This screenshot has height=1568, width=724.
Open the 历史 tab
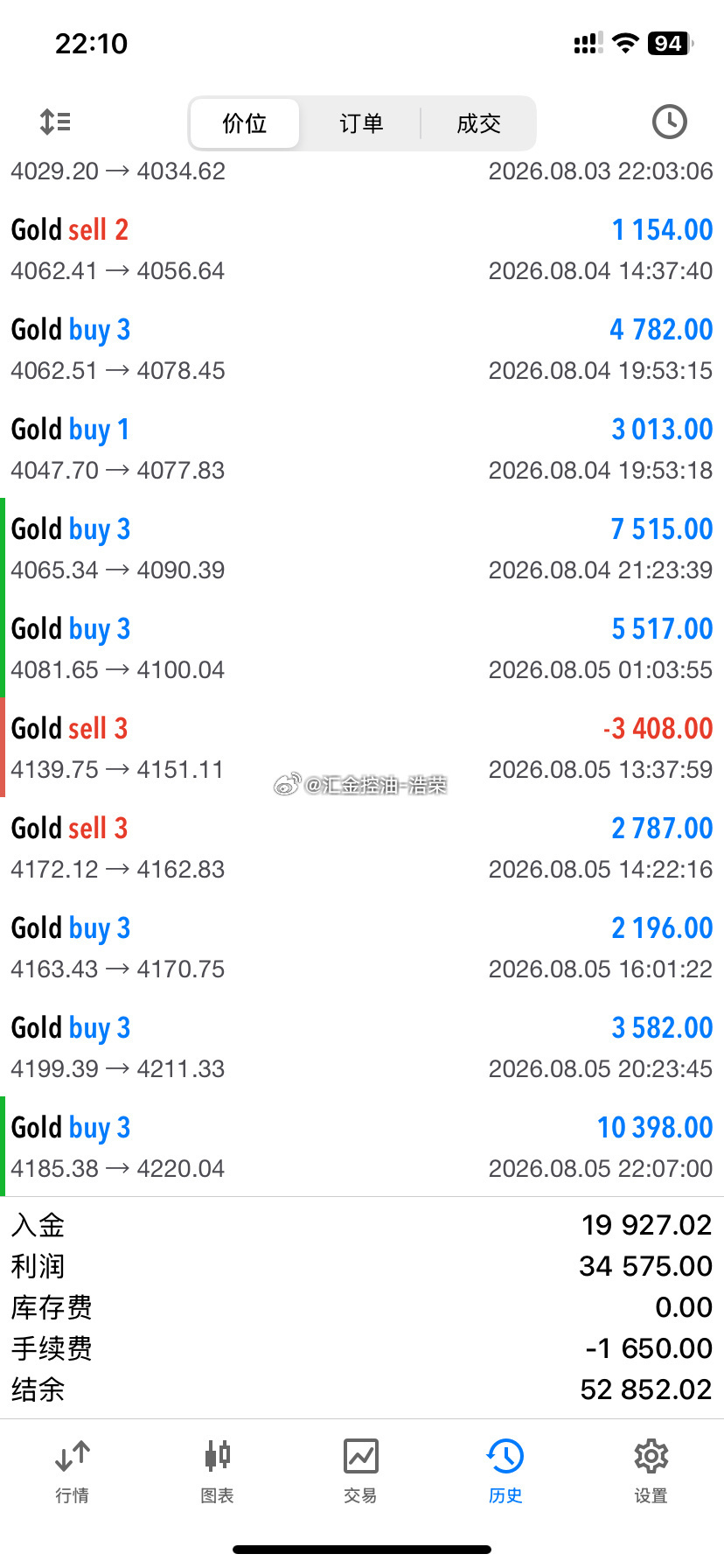pyautogui.click(x=505, y=1472)
